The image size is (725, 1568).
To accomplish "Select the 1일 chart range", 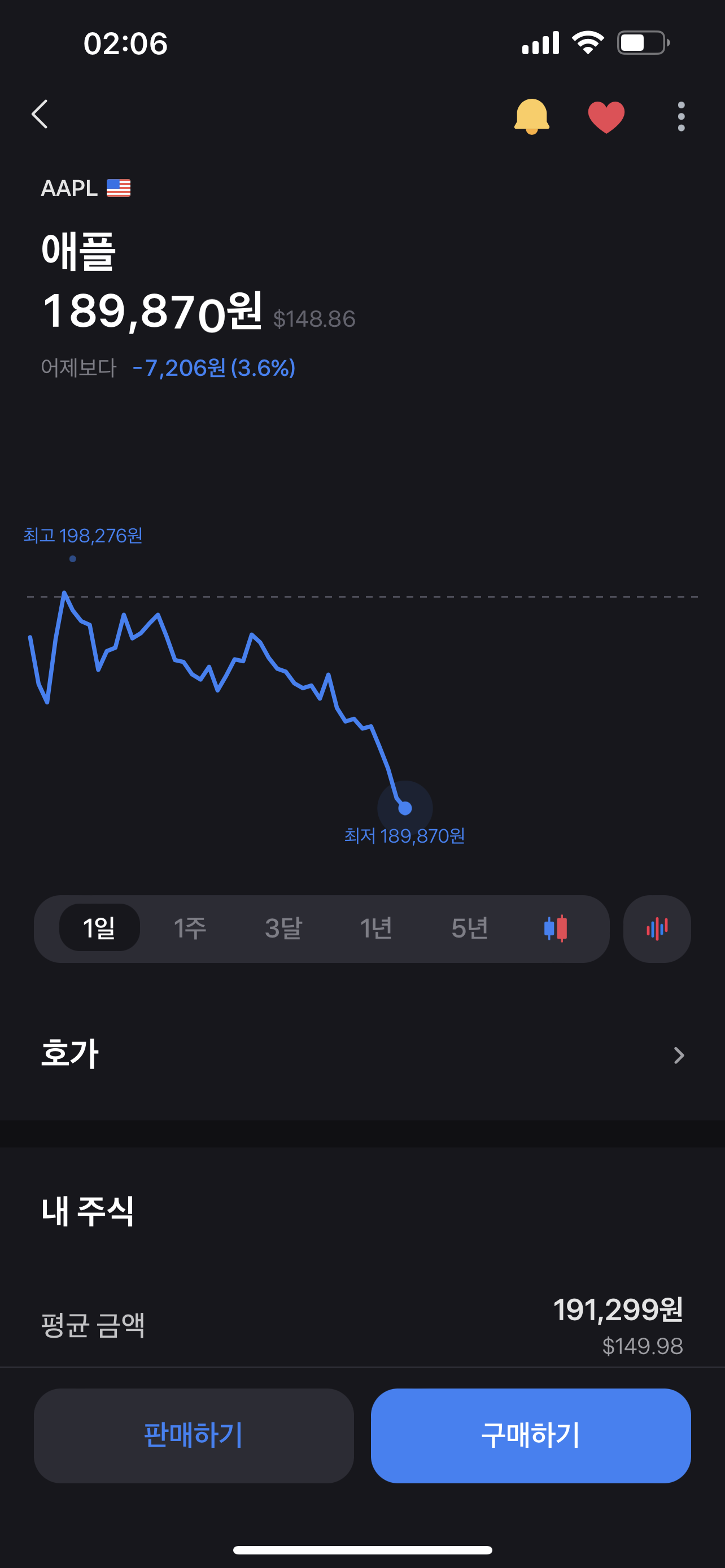I will tap(99, 928).
